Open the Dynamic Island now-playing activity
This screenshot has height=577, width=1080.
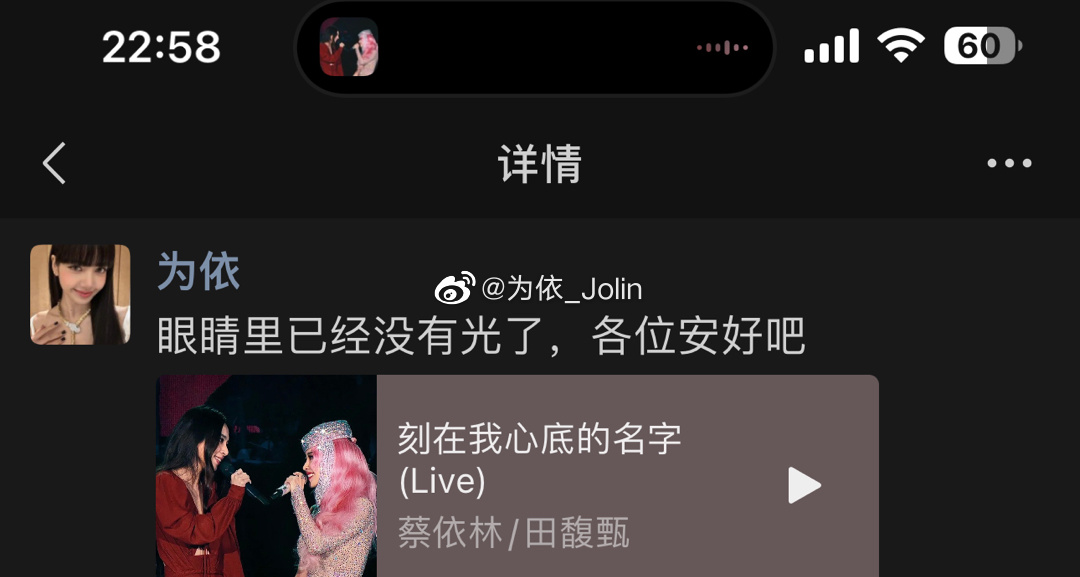pyautogui.click(x=534, y=47)
